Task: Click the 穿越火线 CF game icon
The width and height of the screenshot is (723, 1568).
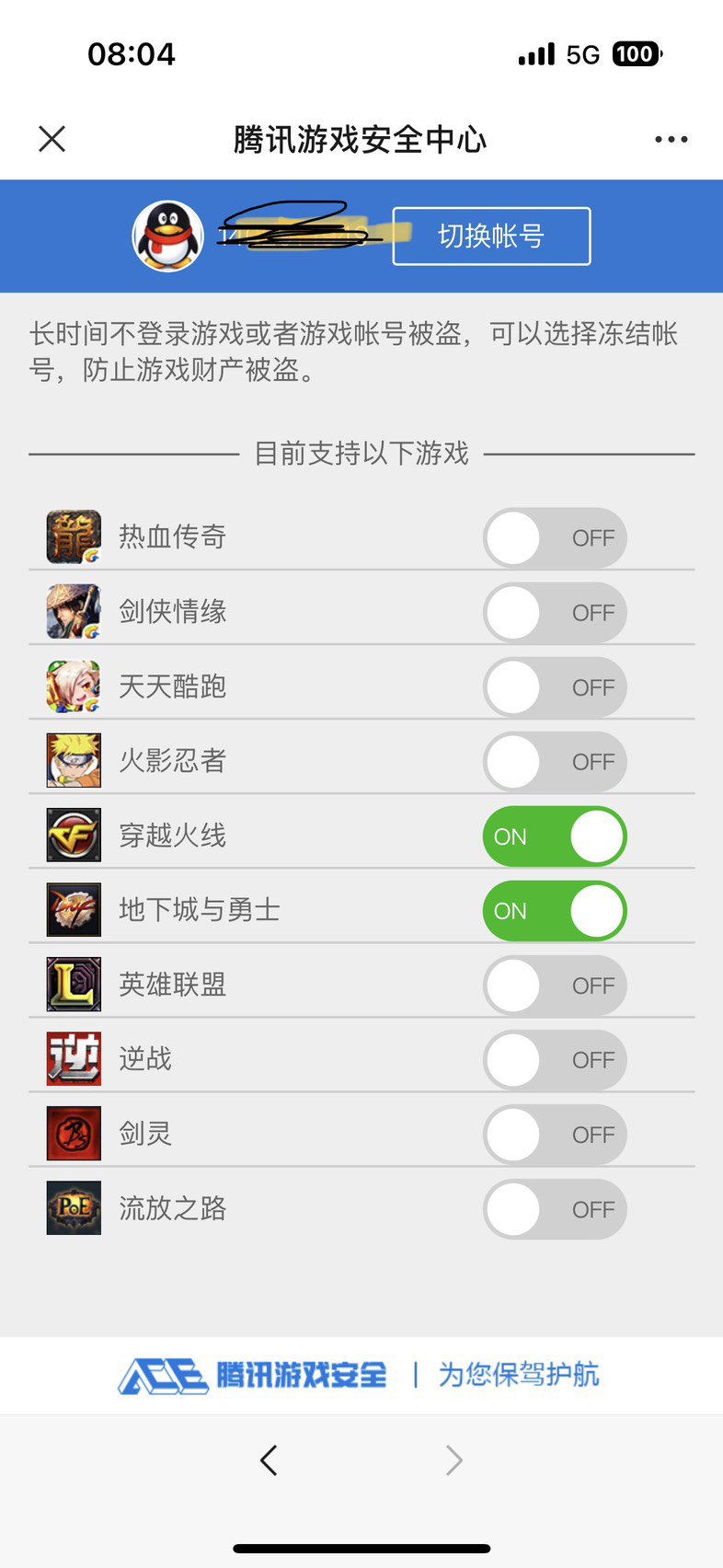Action: point(73,836)
